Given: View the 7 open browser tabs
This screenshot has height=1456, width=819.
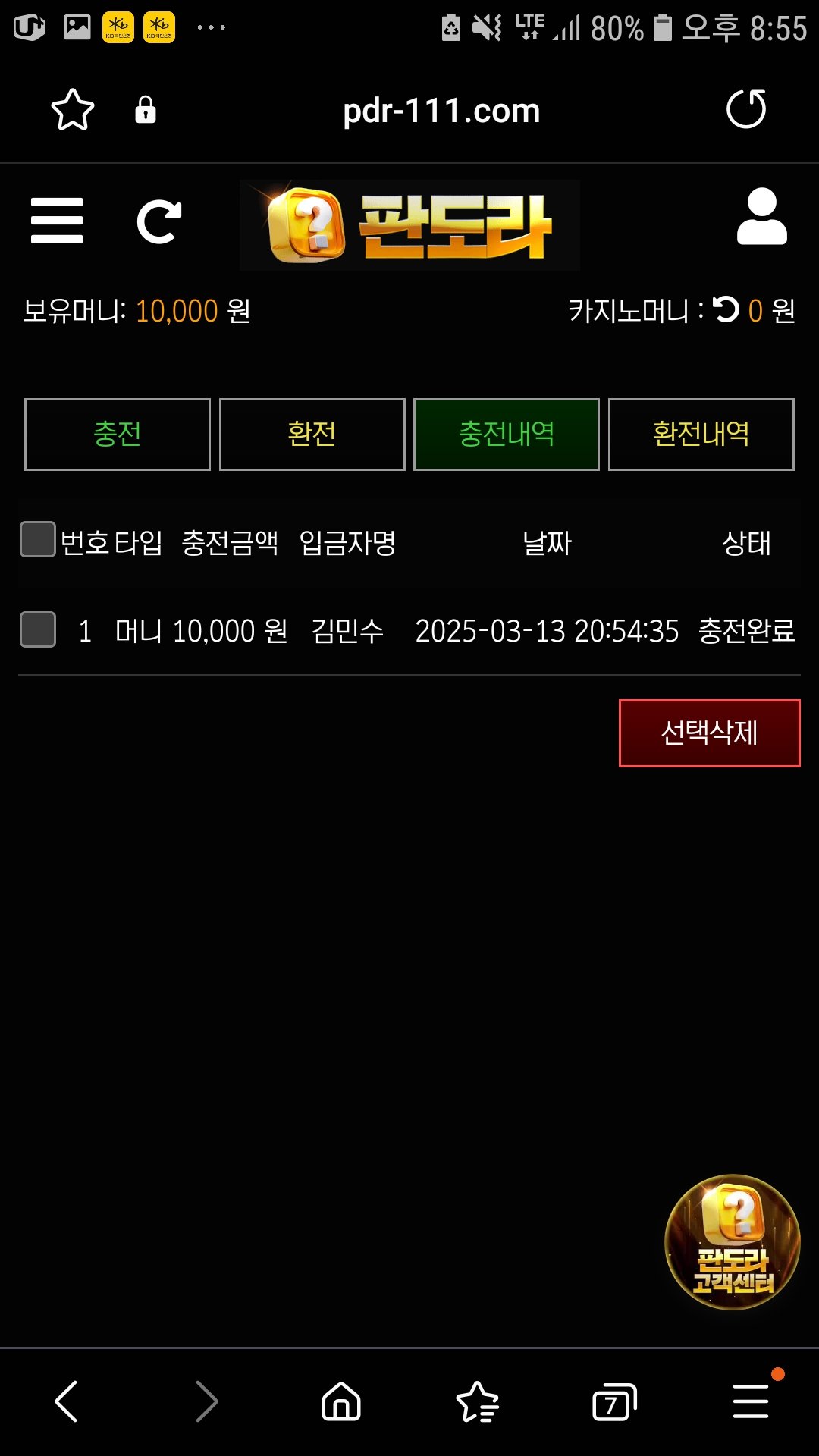Looking at the screenshot, I should click(x=613, y=1401).
